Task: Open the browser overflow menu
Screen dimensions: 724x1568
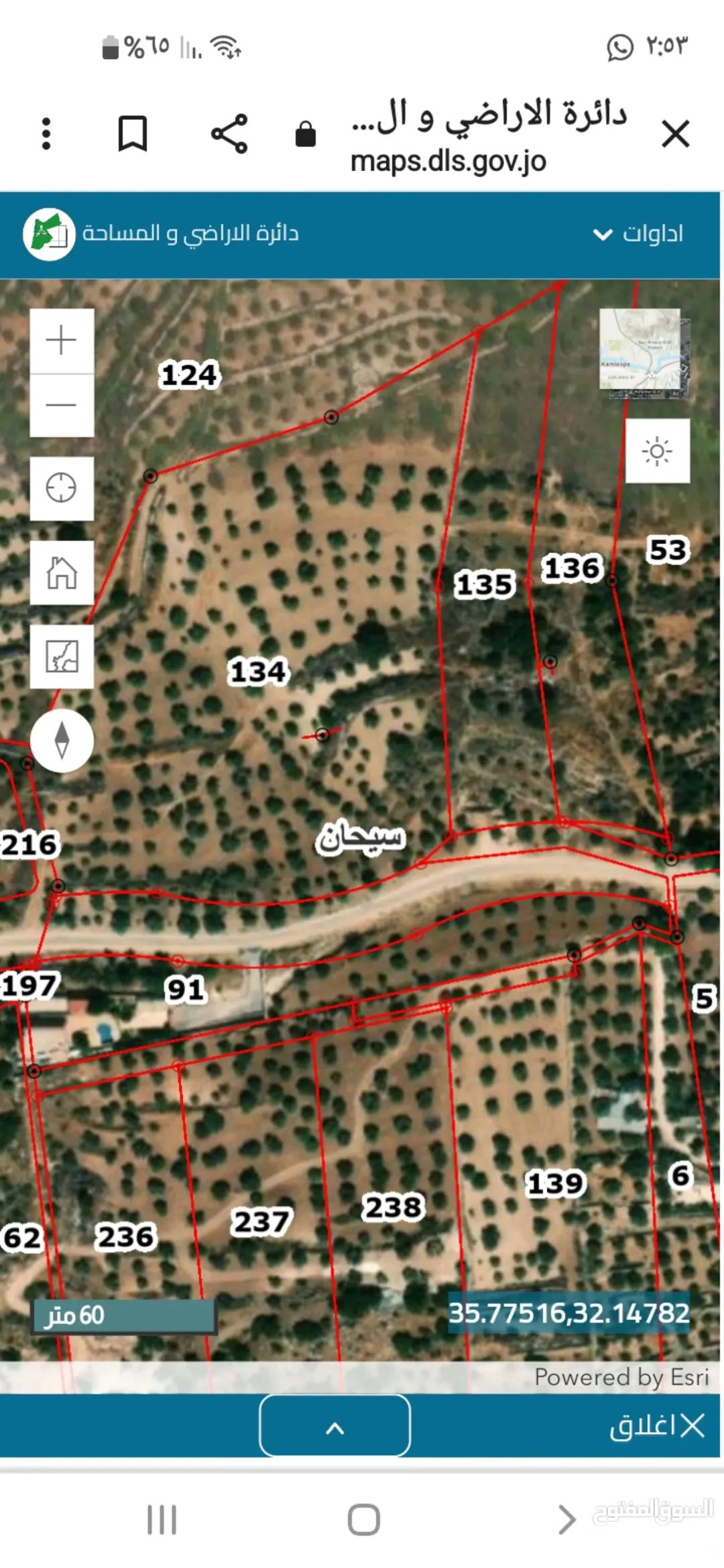Action: click(46, 133)
